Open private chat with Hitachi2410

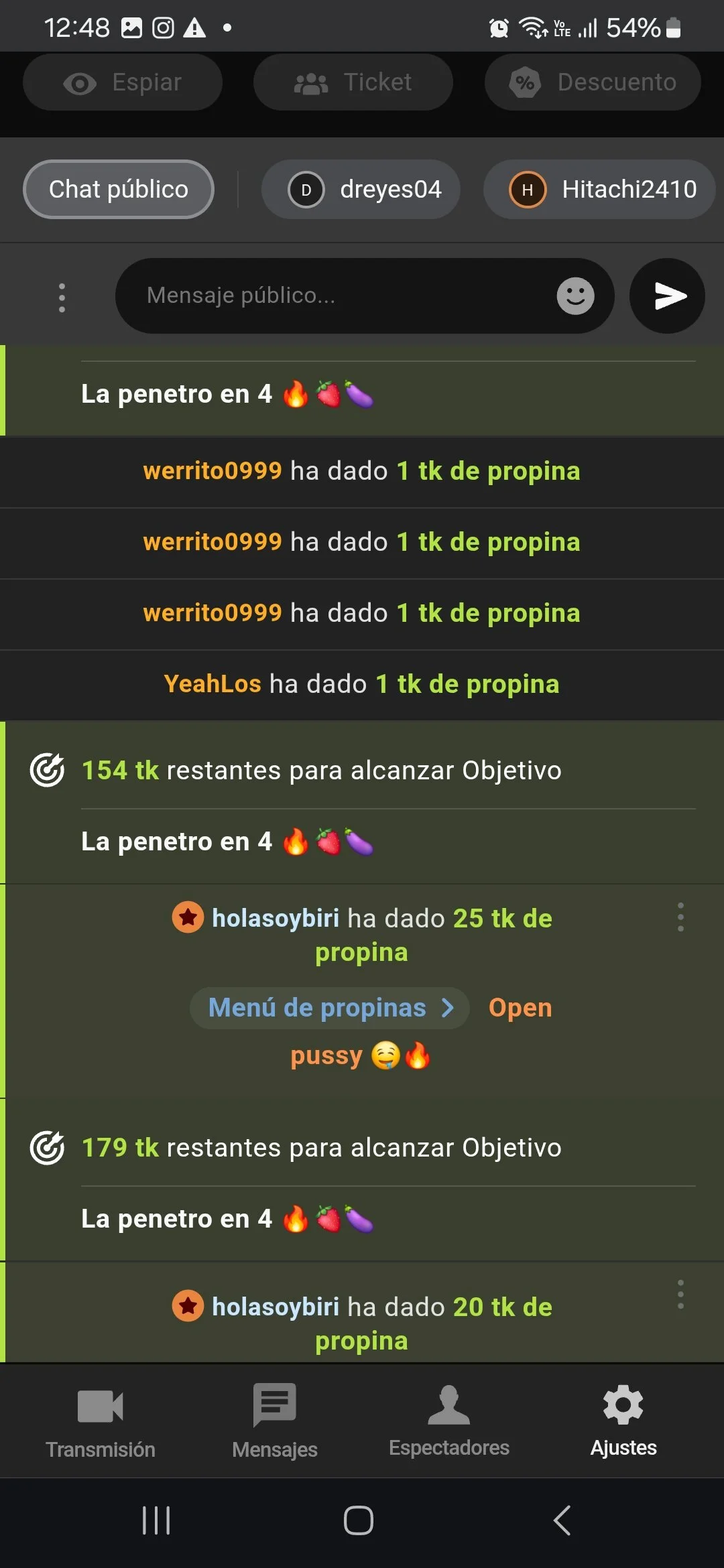(599, 190)
